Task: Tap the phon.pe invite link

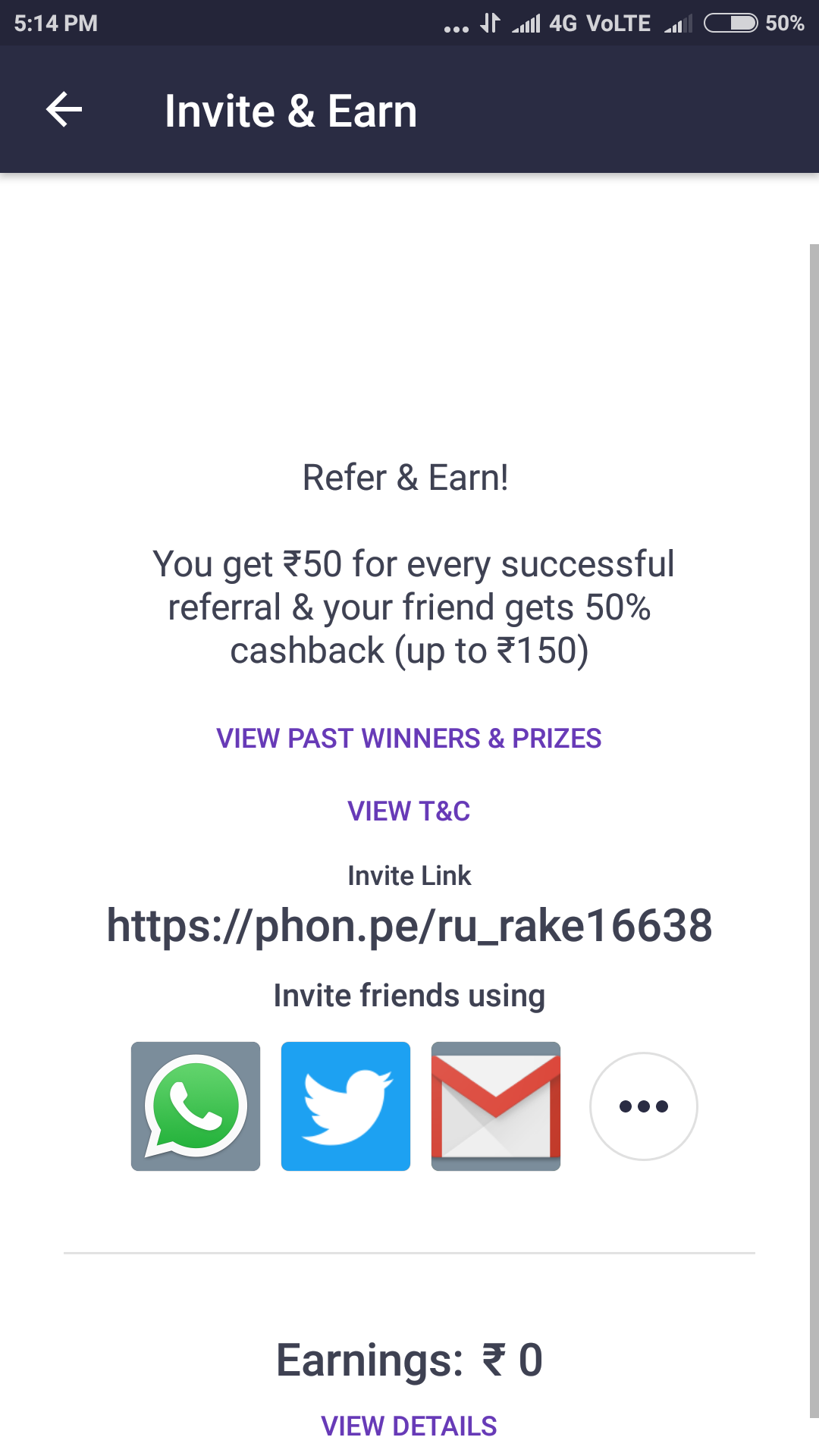Action: [409, 926]
